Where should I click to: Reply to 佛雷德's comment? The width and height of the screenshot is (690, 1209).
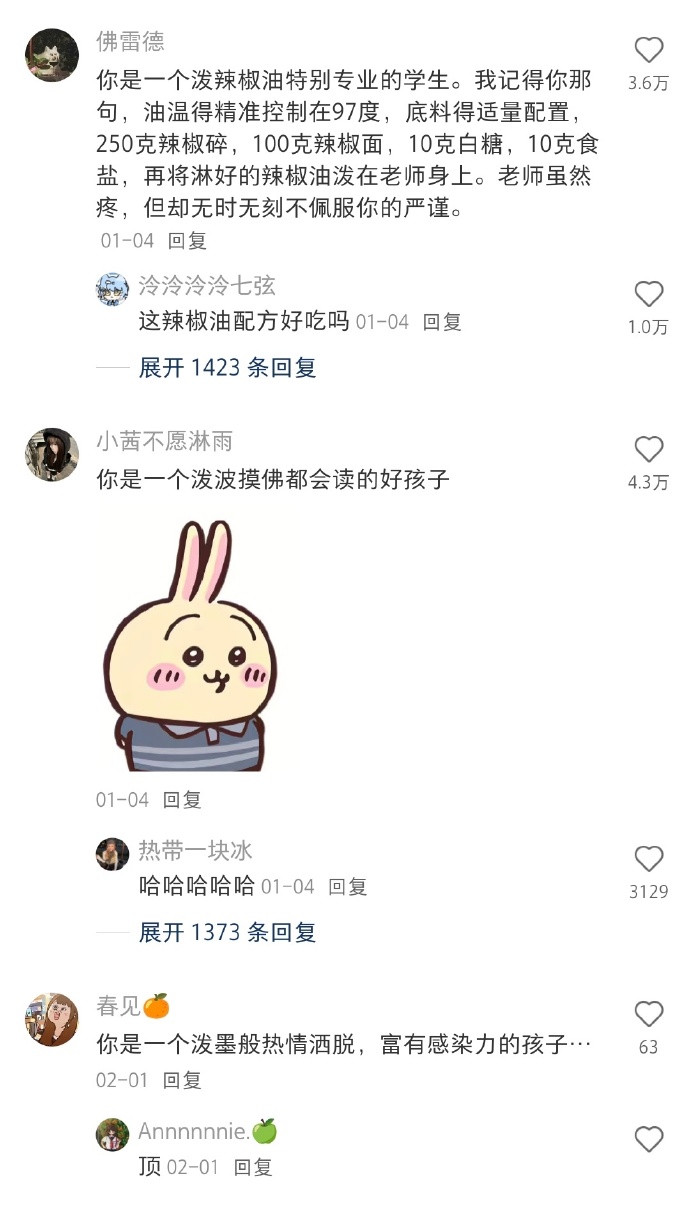tap(186, 241)
